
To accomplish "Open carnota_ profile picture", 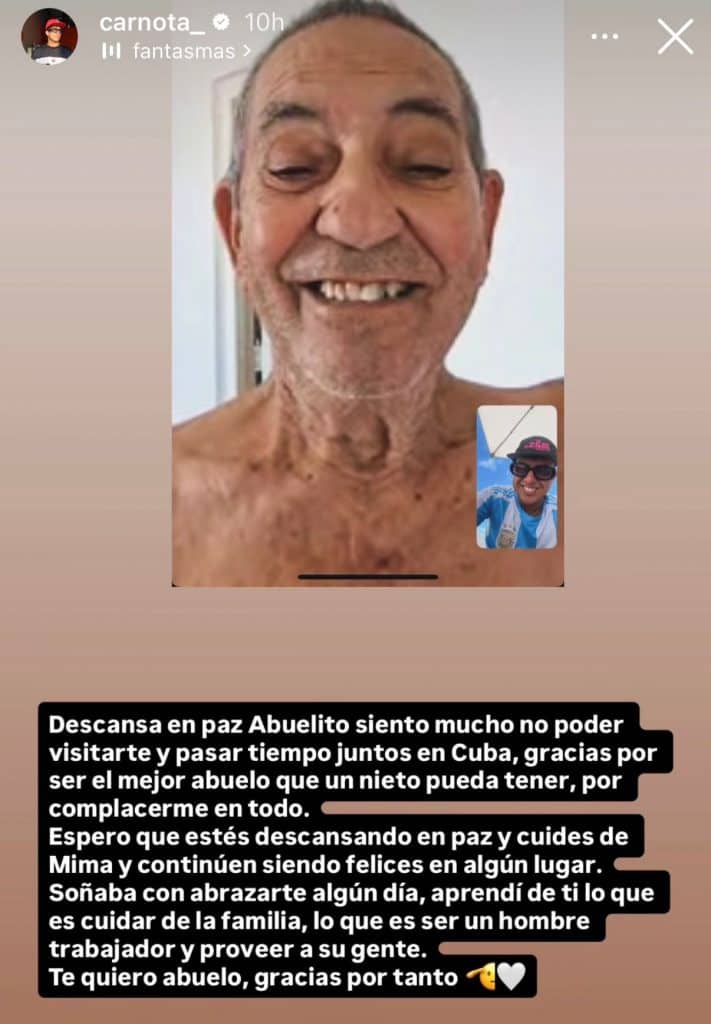I will coord(49,36).
